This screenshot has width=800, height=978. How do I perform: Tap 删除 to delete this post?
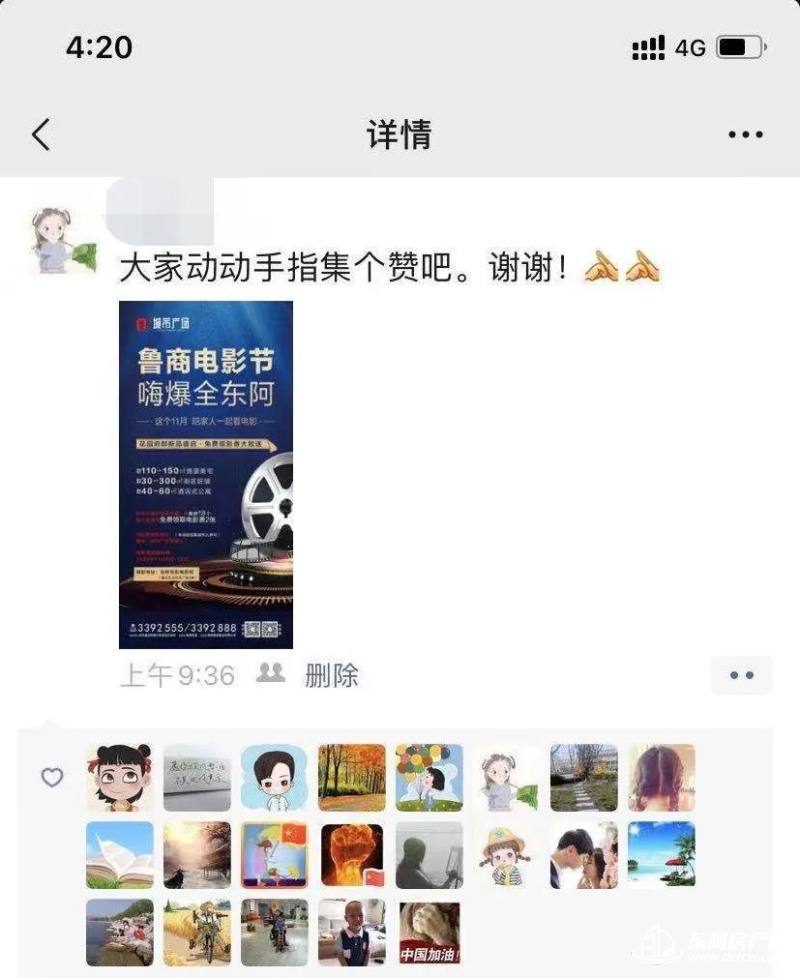click(x=331, y=675)
